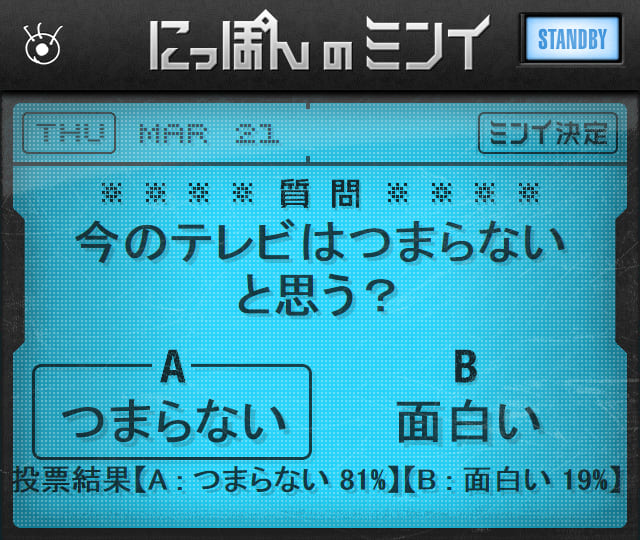Vote for option B 面白い
Viewport: 640px width, 540px height.
point(468,411)
